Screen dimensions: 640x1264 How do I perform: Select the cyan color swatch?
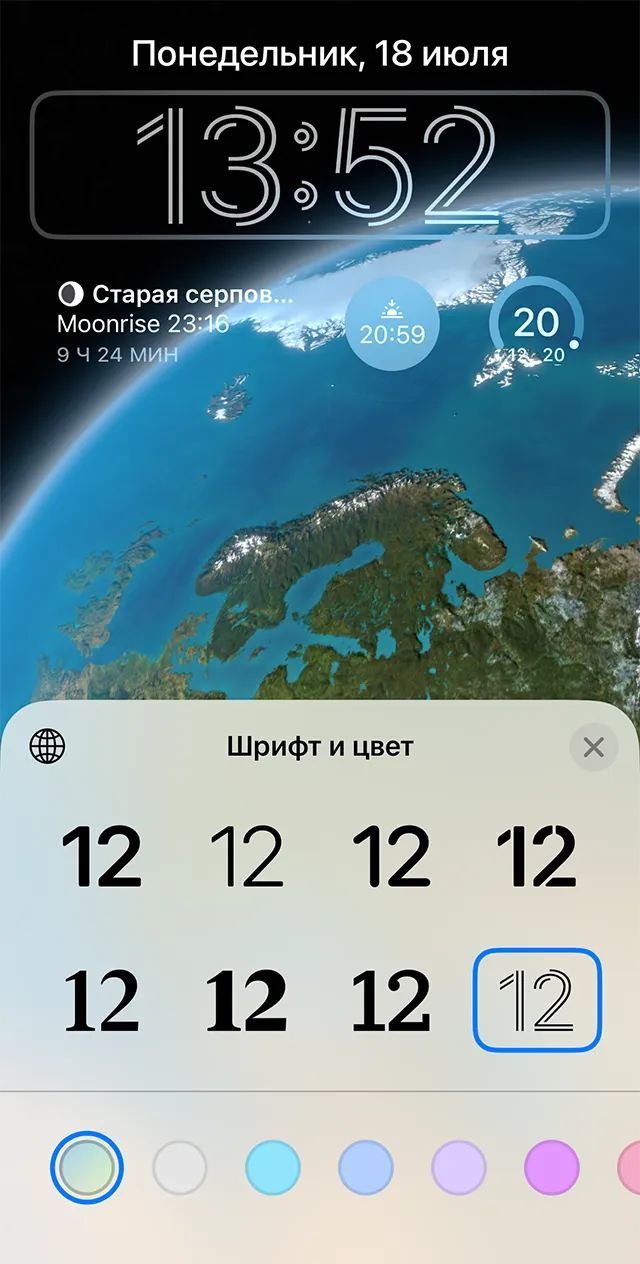[273, 1167]
